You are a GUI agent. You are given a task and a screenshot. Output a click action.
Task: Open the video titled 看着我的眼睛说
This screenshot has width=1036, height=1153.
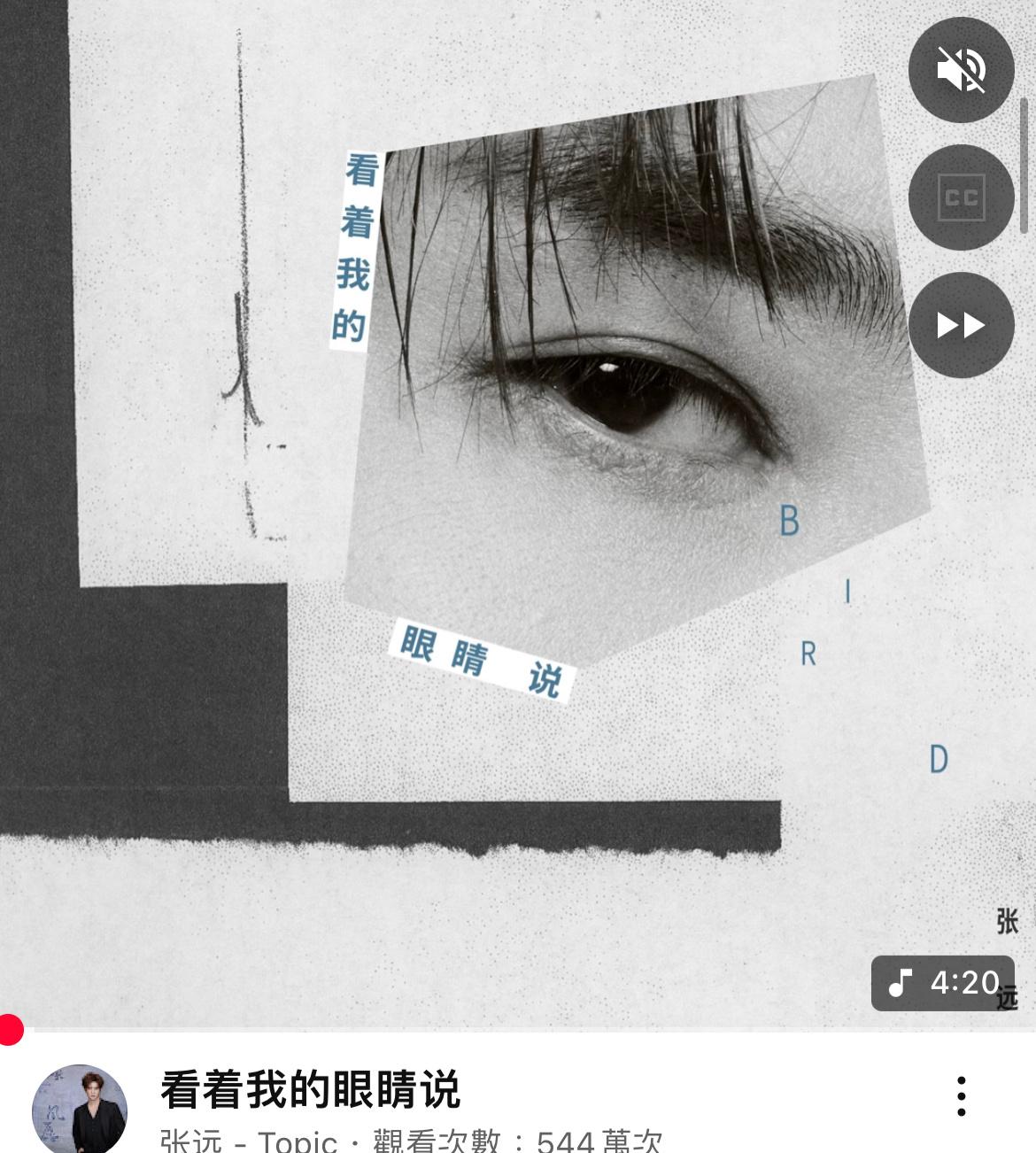click(310, 1089)
